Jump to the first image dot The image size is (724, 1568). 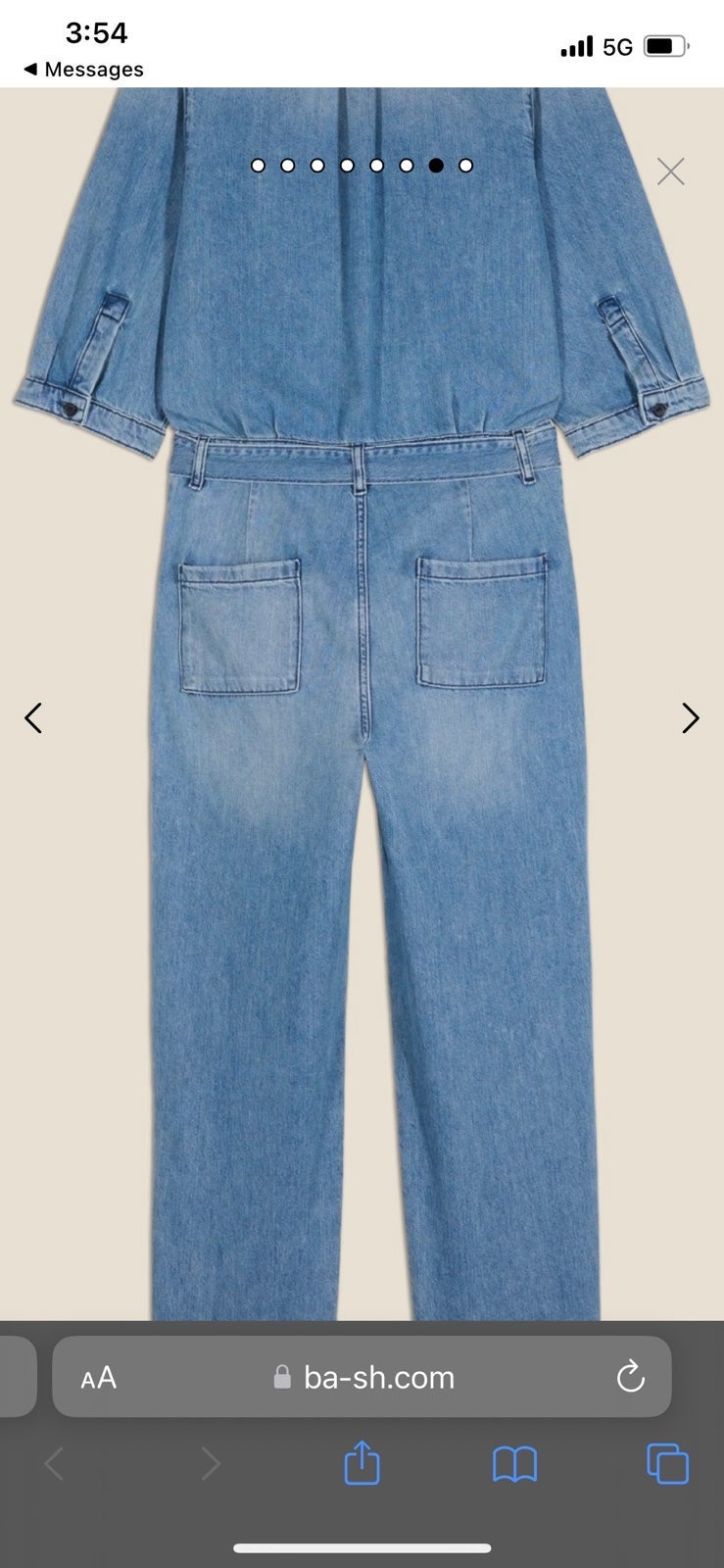[x=258, y=166]
